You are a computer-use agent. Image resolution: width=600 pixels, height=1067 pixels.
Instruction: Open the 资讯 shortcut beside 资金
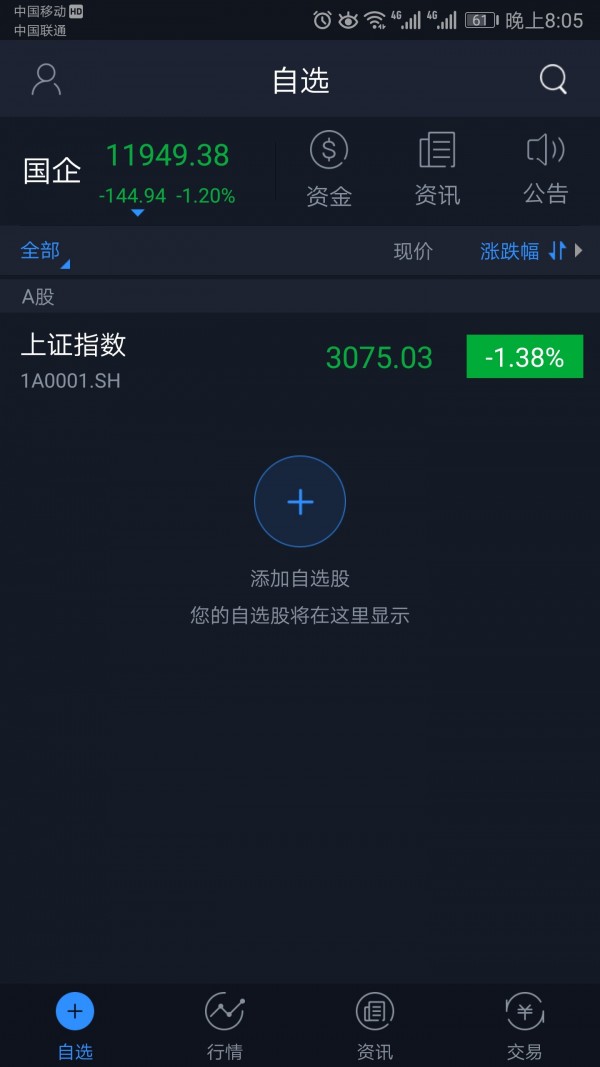click(437, 170)
